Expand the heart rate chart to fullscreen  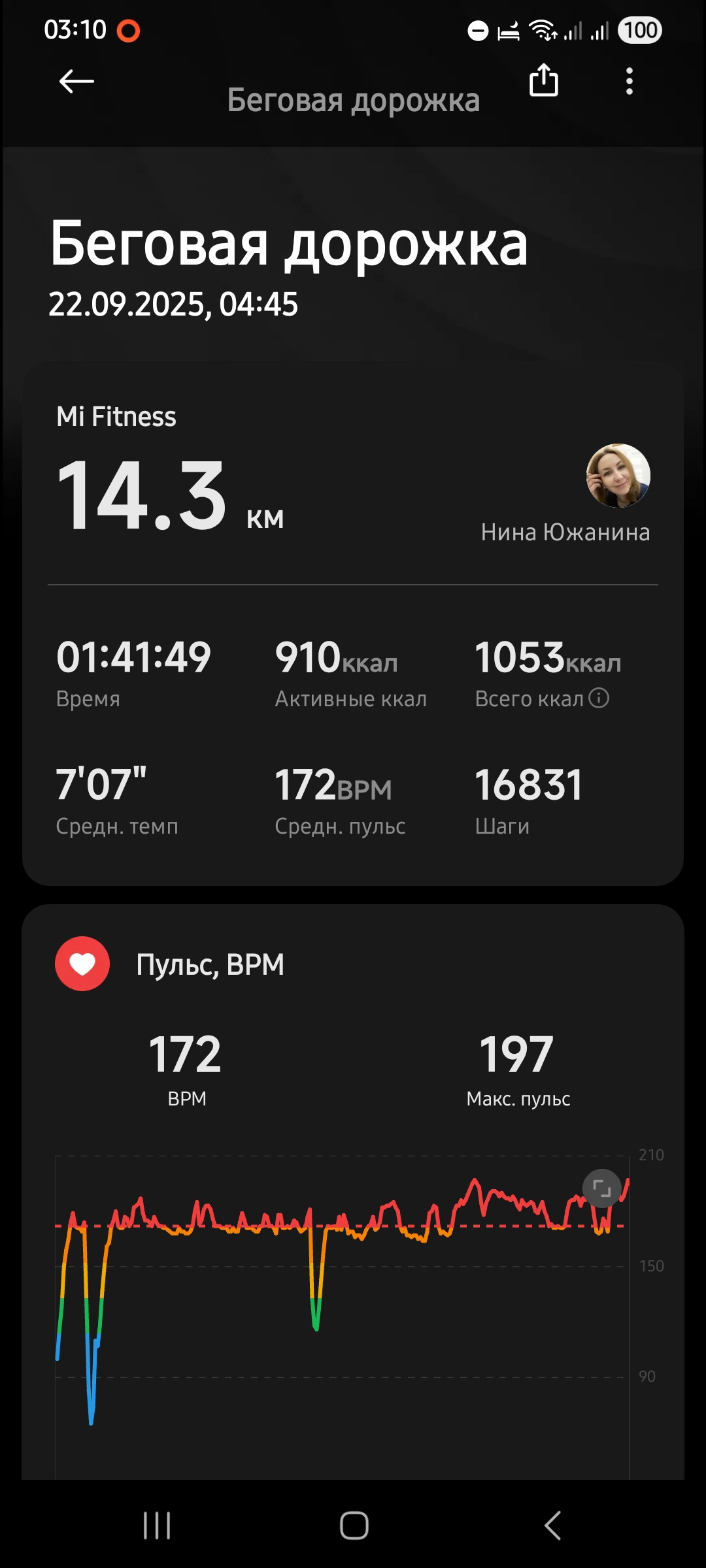601,1188
